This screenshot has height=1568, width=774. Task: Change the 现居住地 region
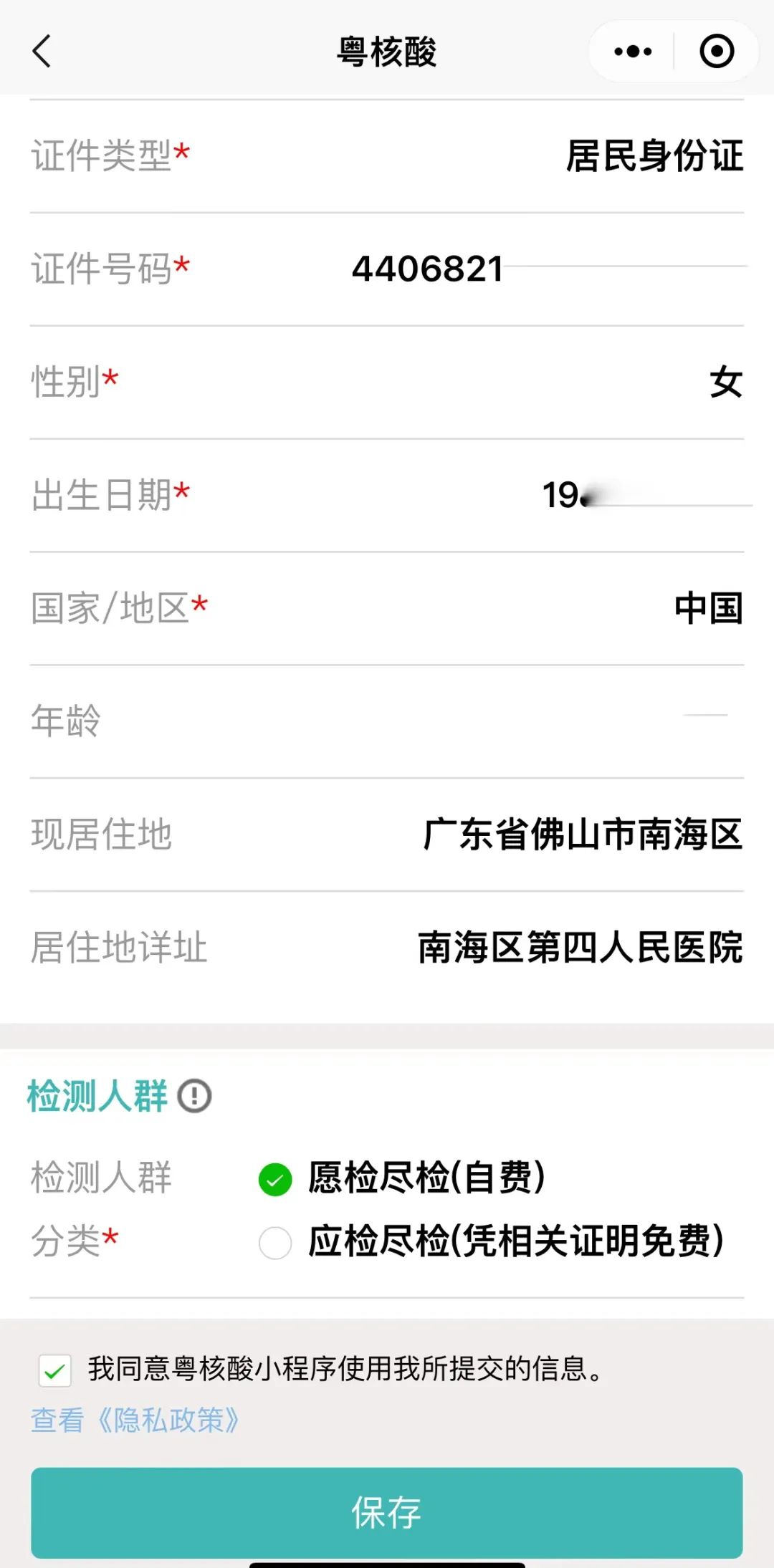pos(387,834)
